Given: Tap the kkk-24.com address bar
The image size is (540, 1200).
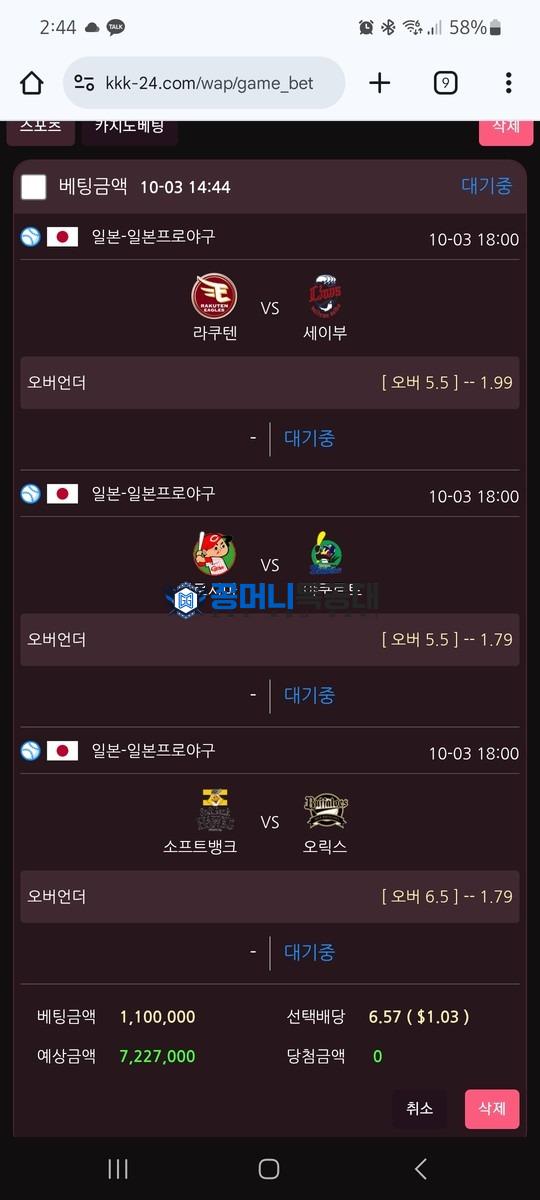Looking at the screenshot, I should coord(204,83).
